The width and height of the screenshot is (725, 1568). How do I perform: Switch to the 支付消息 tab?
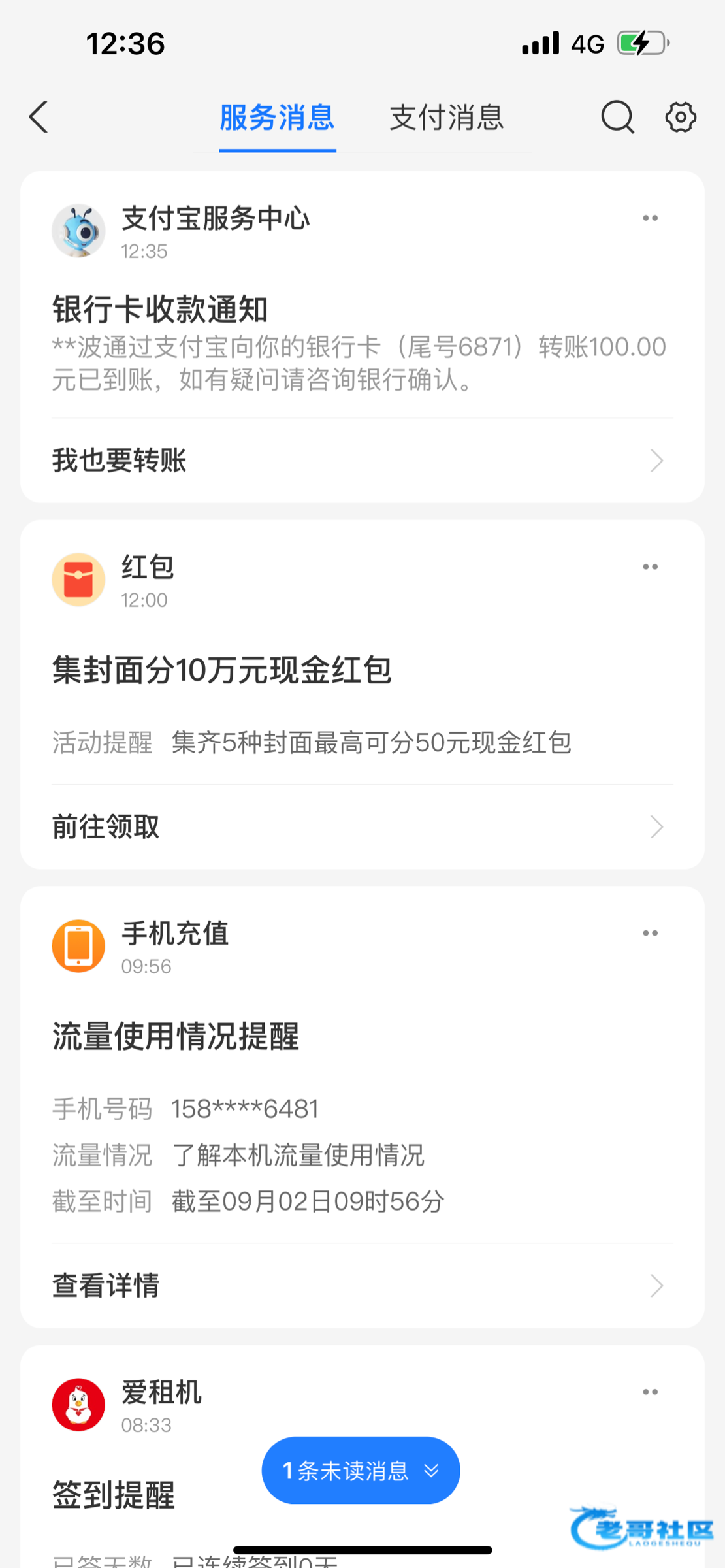(446, 118)
